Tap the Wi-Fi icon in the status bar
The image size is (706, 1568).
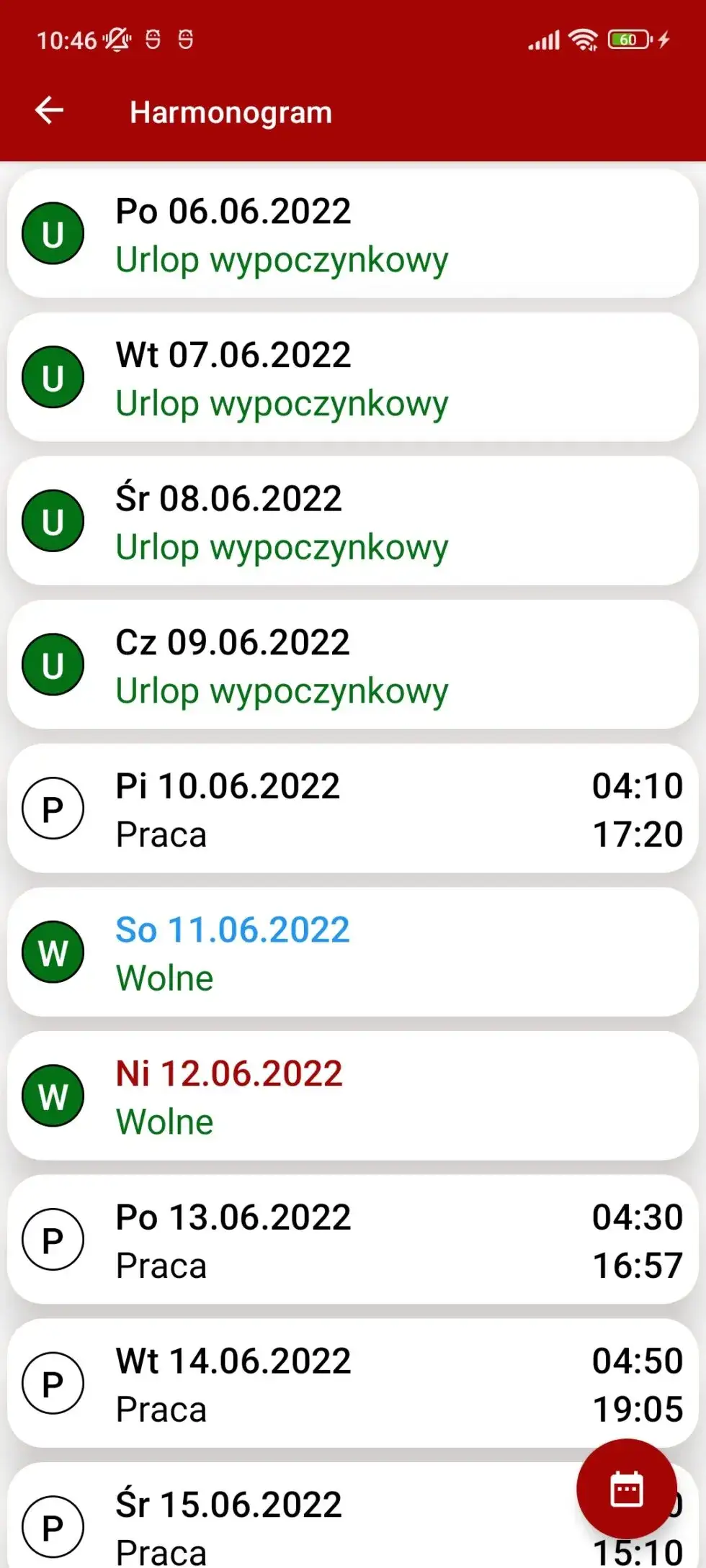pyautogui.click(x=585, y=39)
